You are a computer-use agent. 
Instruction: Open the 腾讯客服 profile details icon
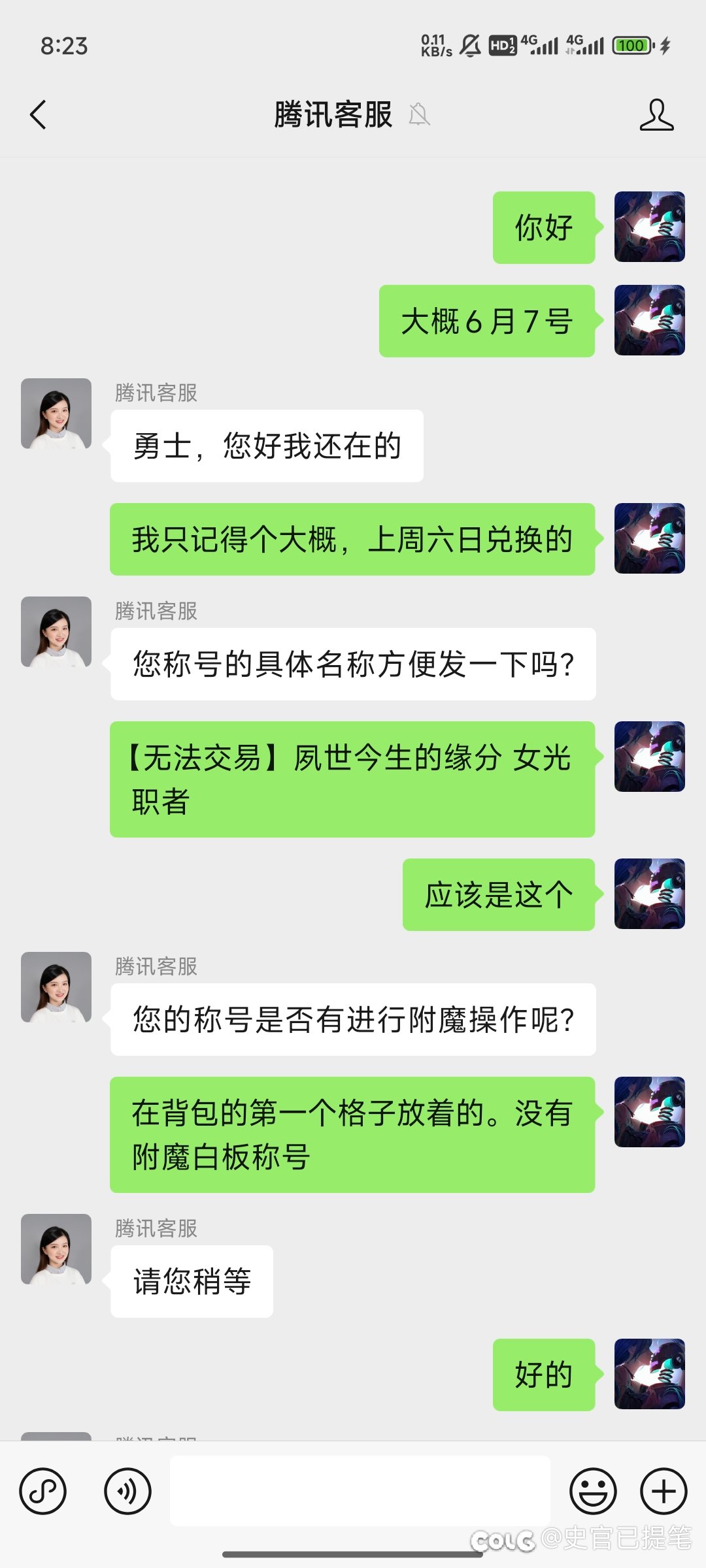(656, 115)
